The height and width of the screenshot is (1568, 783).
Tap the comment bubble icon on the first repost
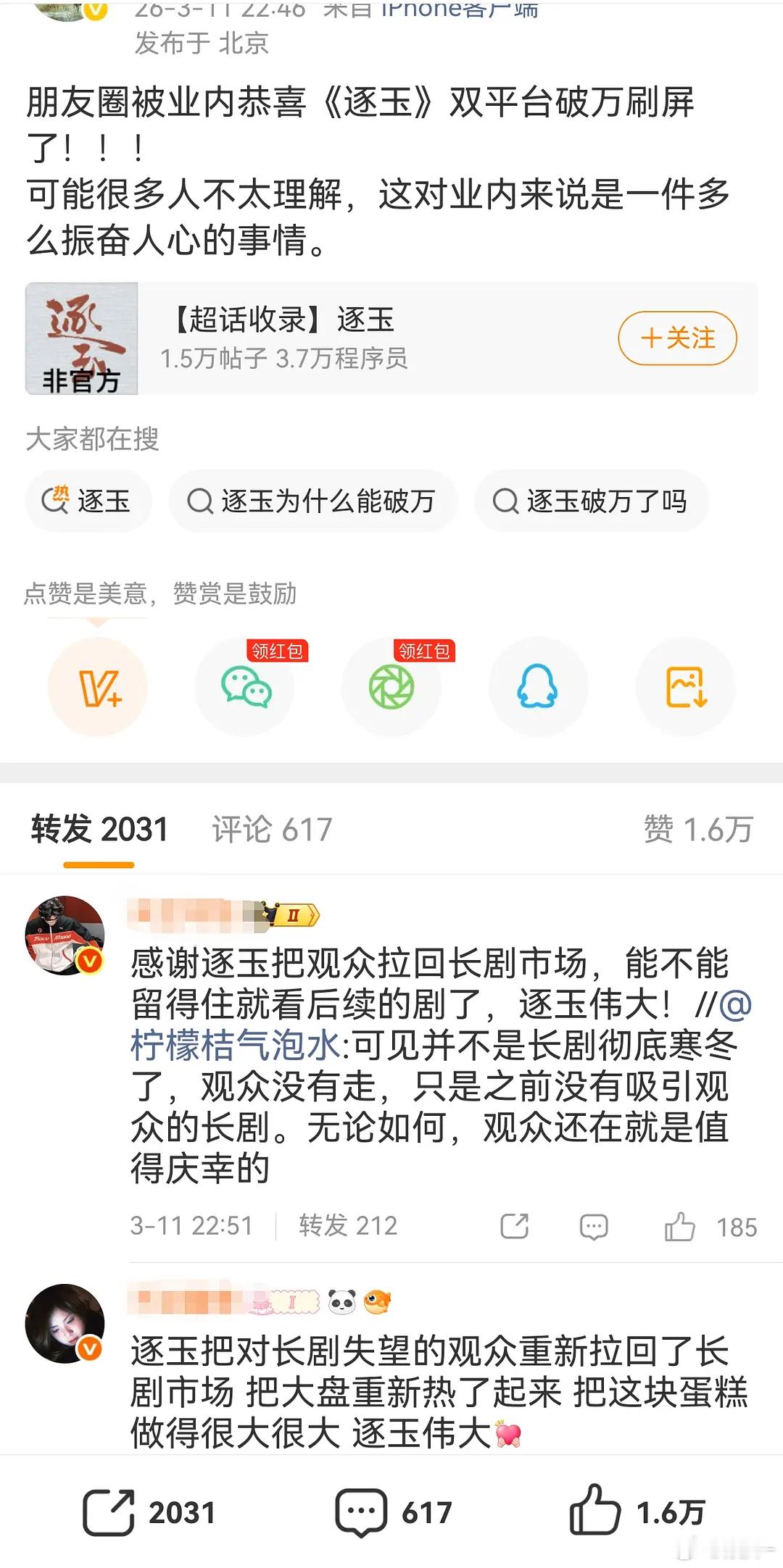pyautogui.click(x=592, y=1227)
